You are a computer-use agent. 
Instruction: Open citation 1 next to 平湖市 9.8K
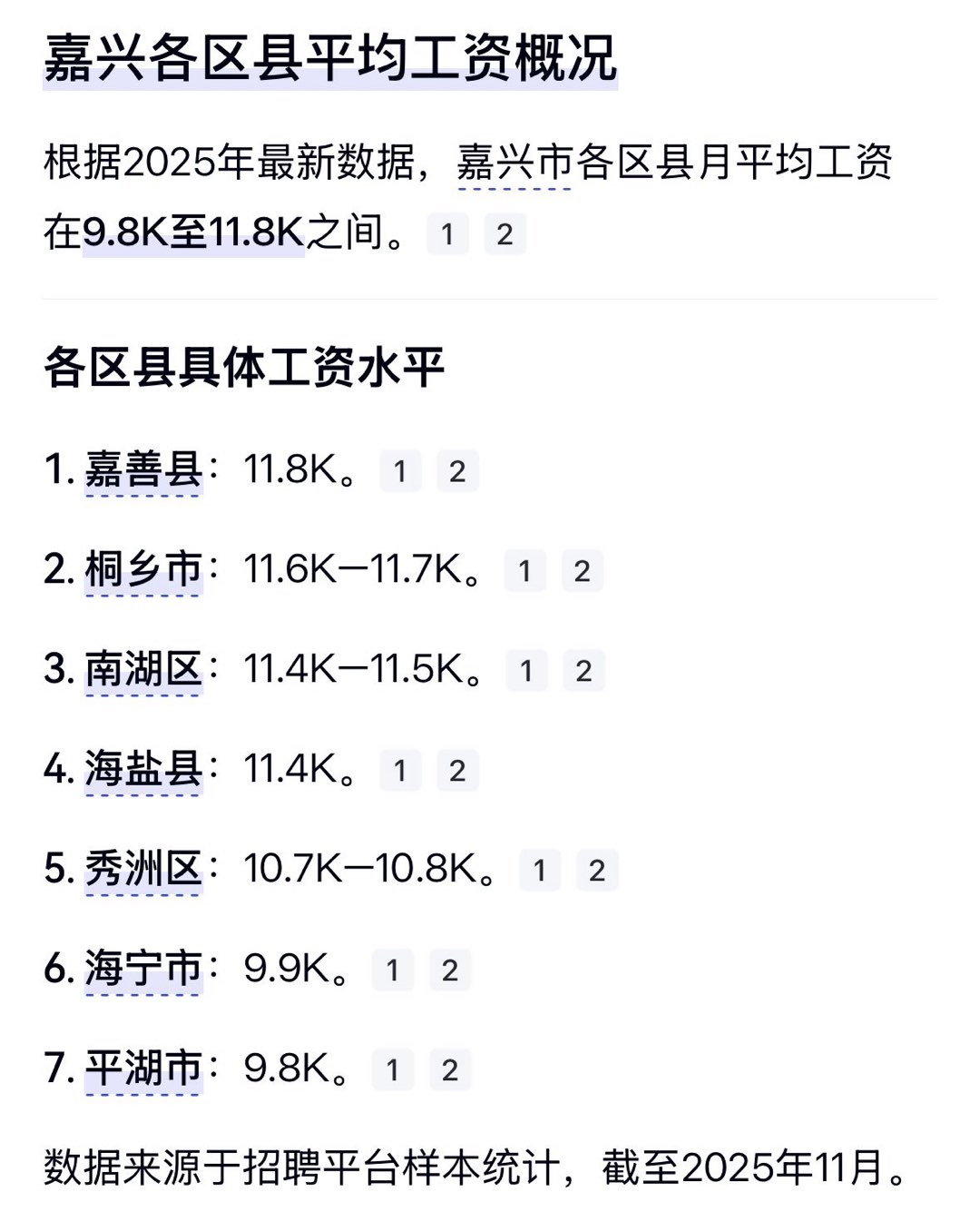click(x=393, y=1070)
